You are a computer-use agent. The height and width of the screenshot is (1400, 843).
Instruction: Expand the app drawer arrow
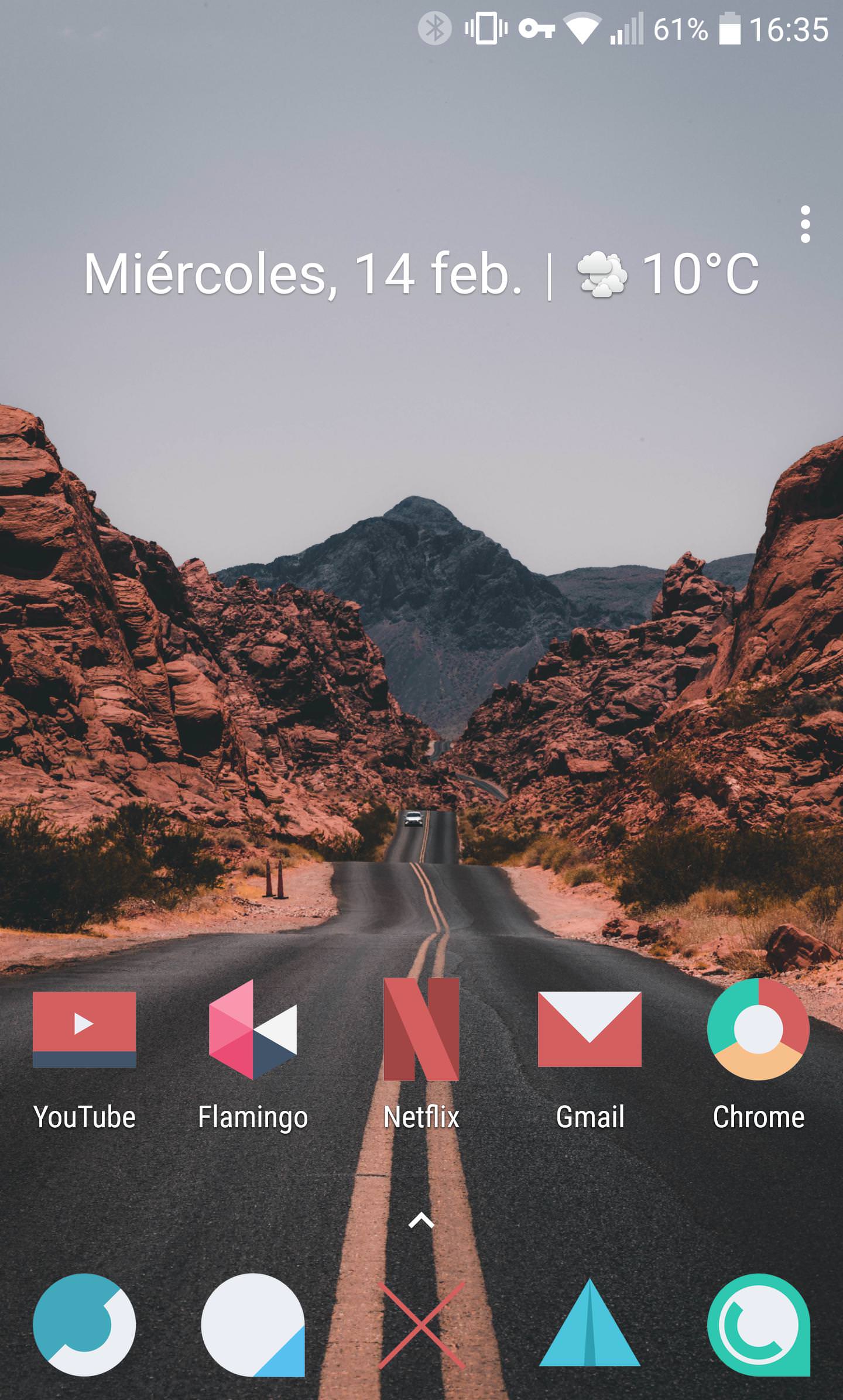coord(421,1221)
